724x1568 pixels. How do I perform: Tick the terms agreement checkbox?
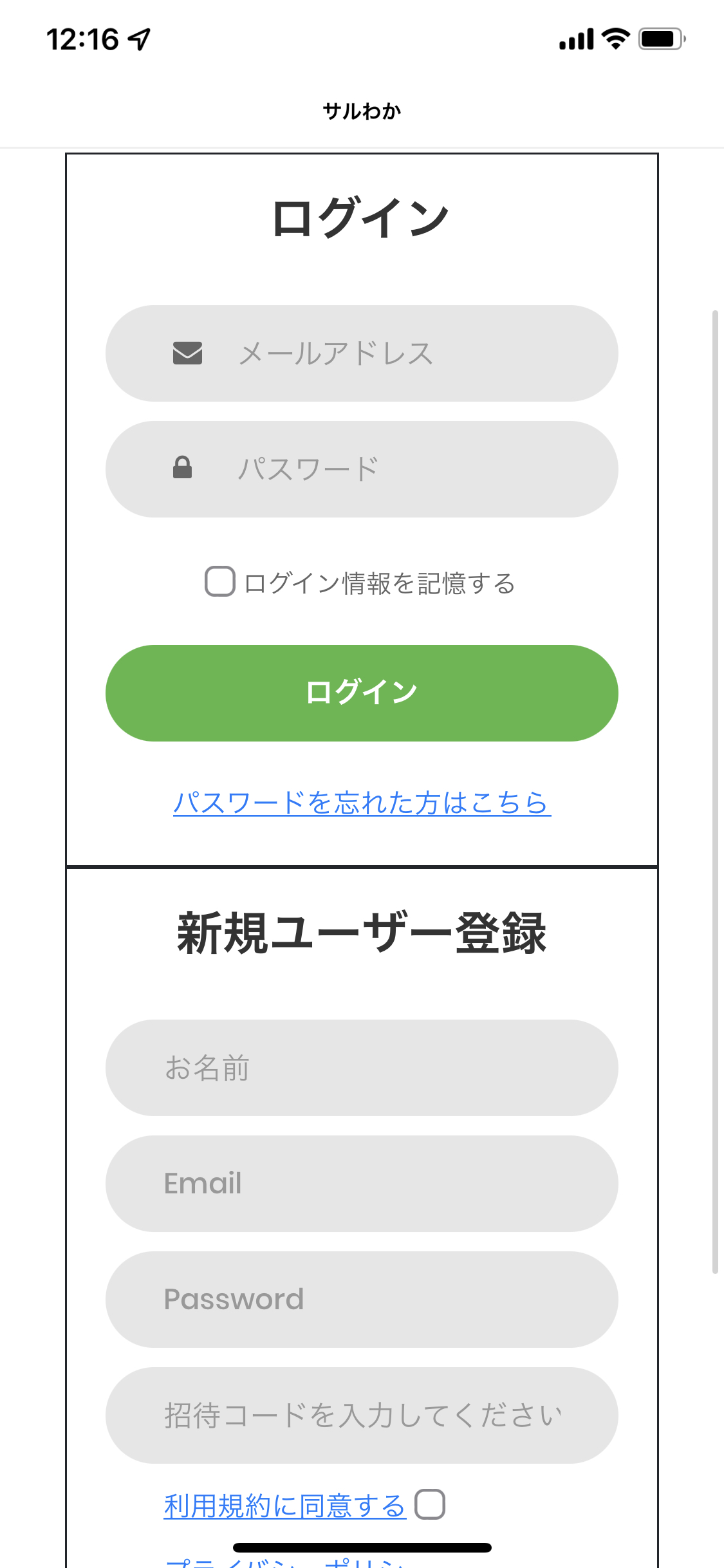430,1504
